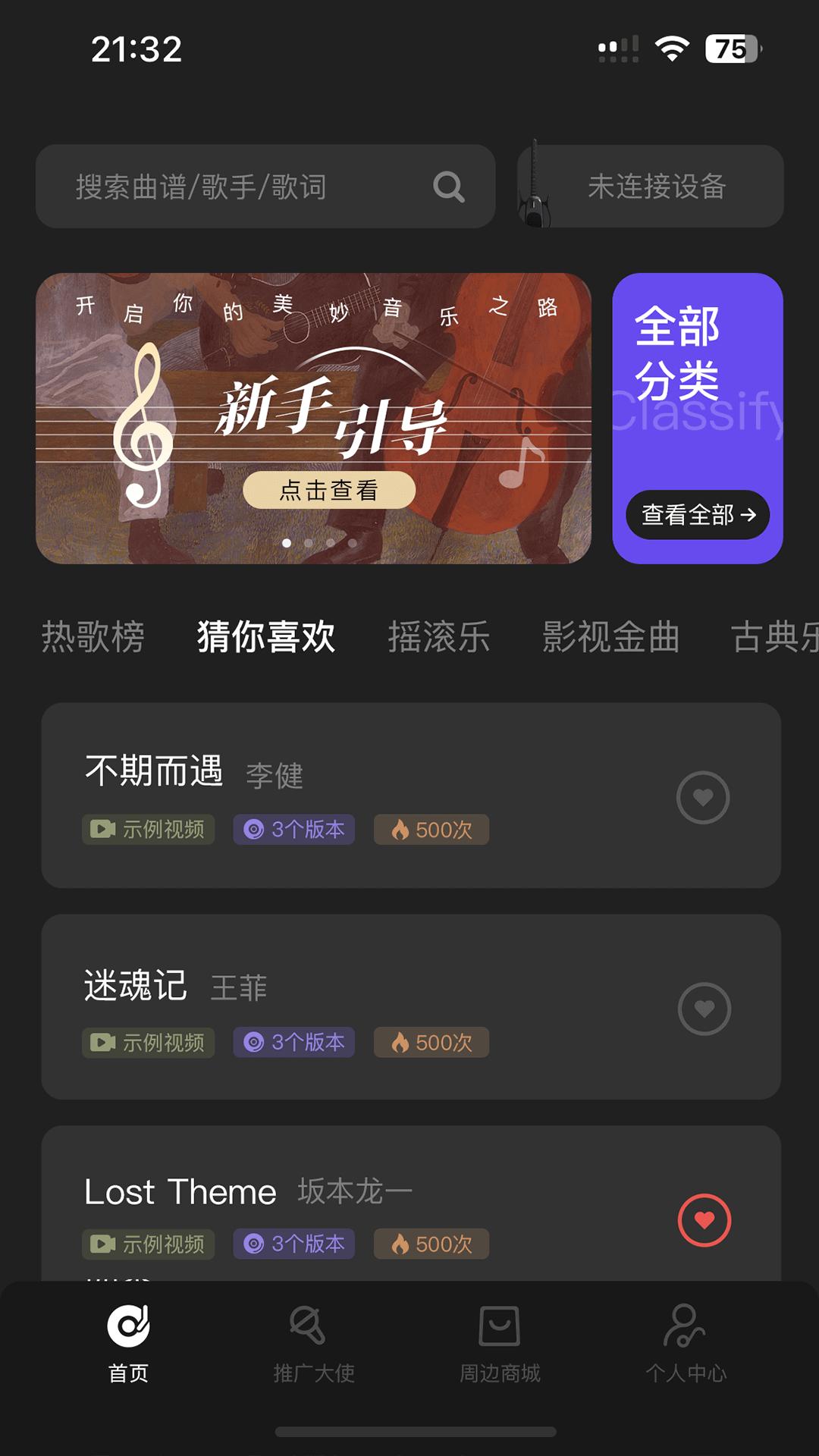Screen dimensions: 819x1456
Task: Tap the search input field 搜索曲谱/歌手/歌词
Action: point(227,187)
